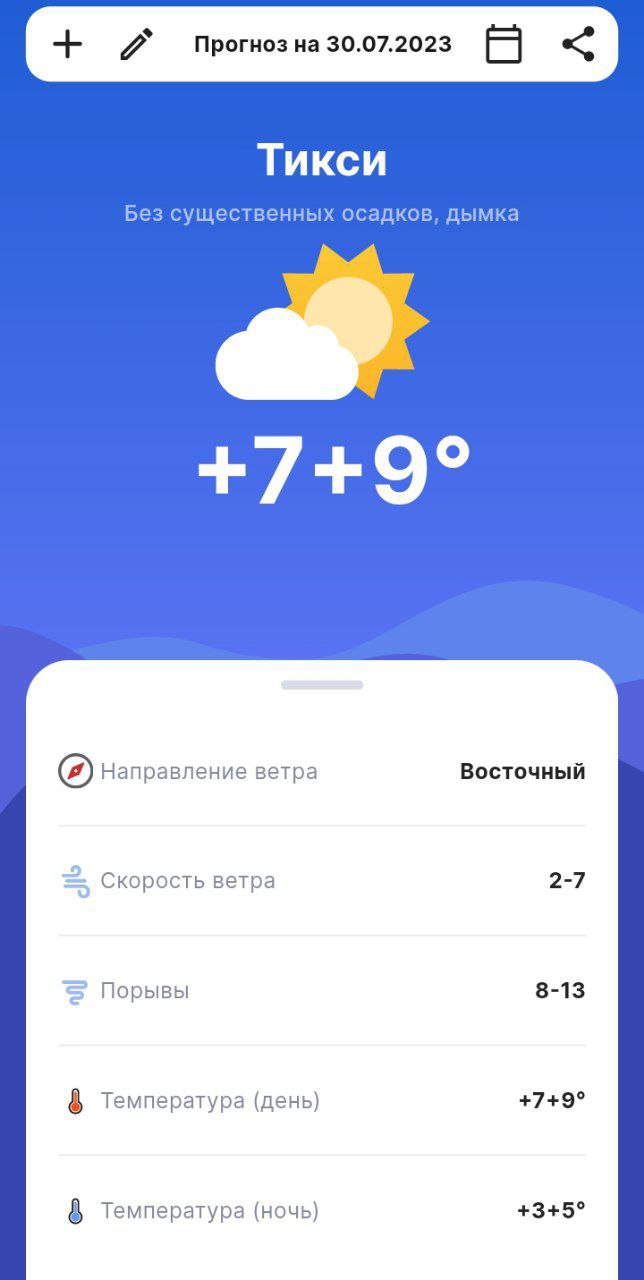The height and width of the screenshot is (1280, 644).
Task: Open the pencil edit icon
Action: pyautogui.click(x=137, y=44)
